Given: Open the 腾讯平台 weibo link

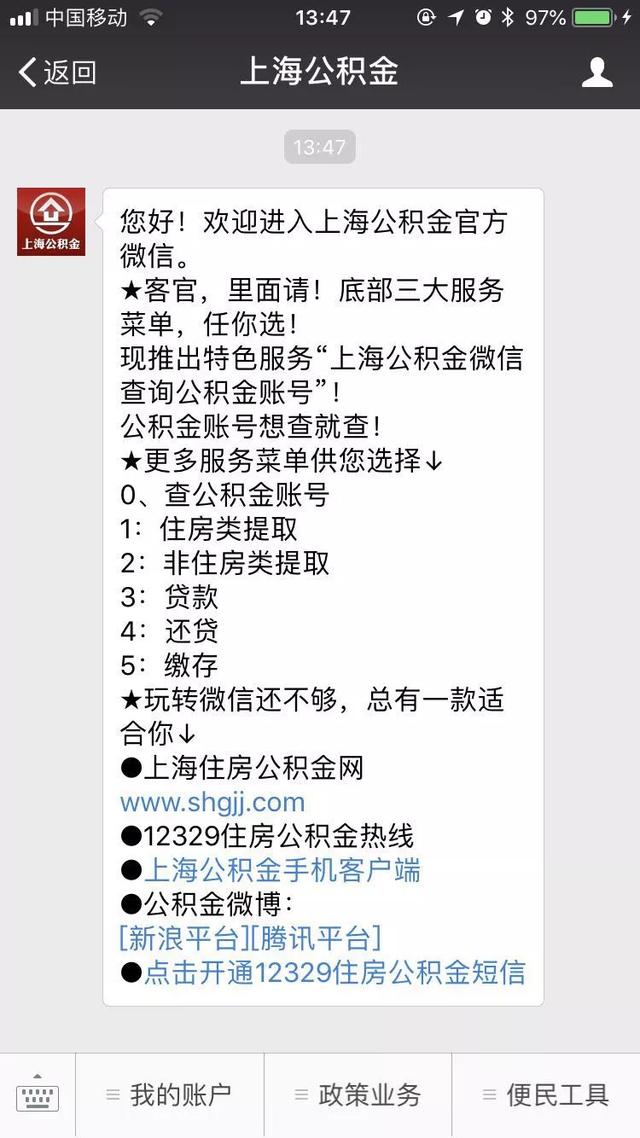Looking at the screenshot, I should pos(317,938).
